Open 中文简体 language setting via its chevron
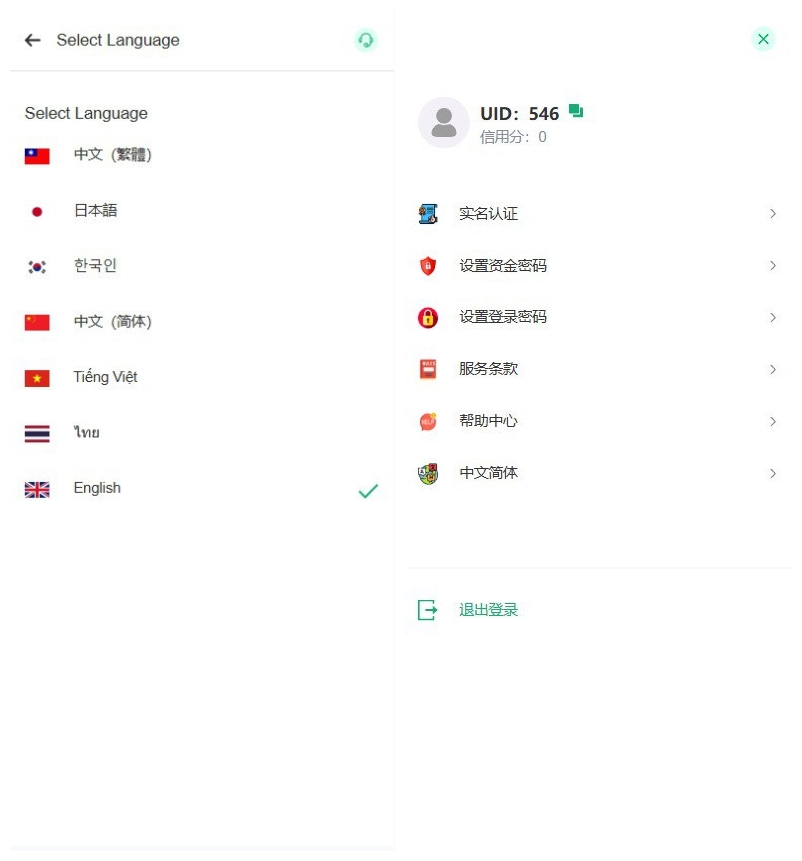The width and height of the screenshot is (802, 861). [x=773, y=473]
